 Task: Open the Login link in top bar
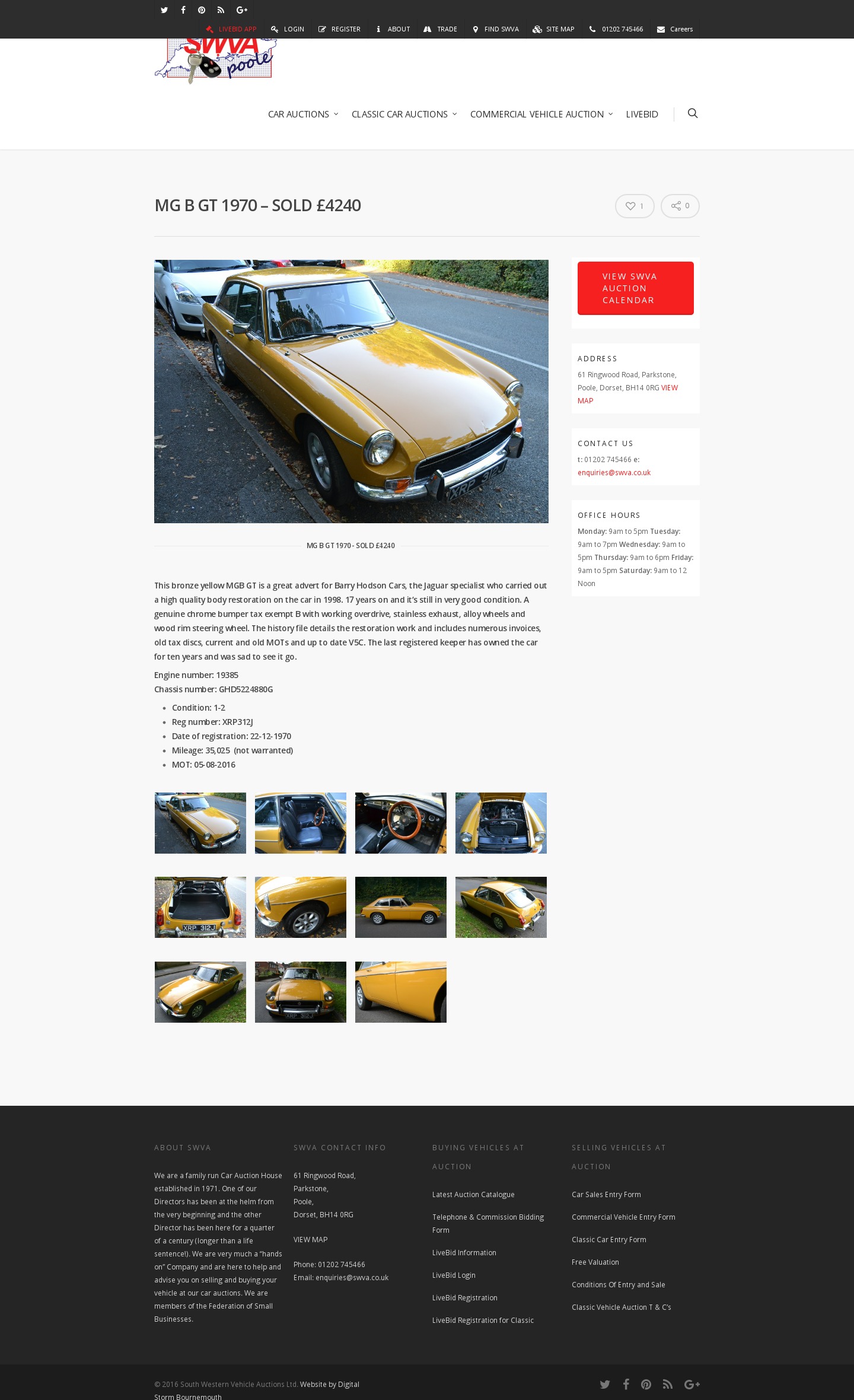point(288,29)
